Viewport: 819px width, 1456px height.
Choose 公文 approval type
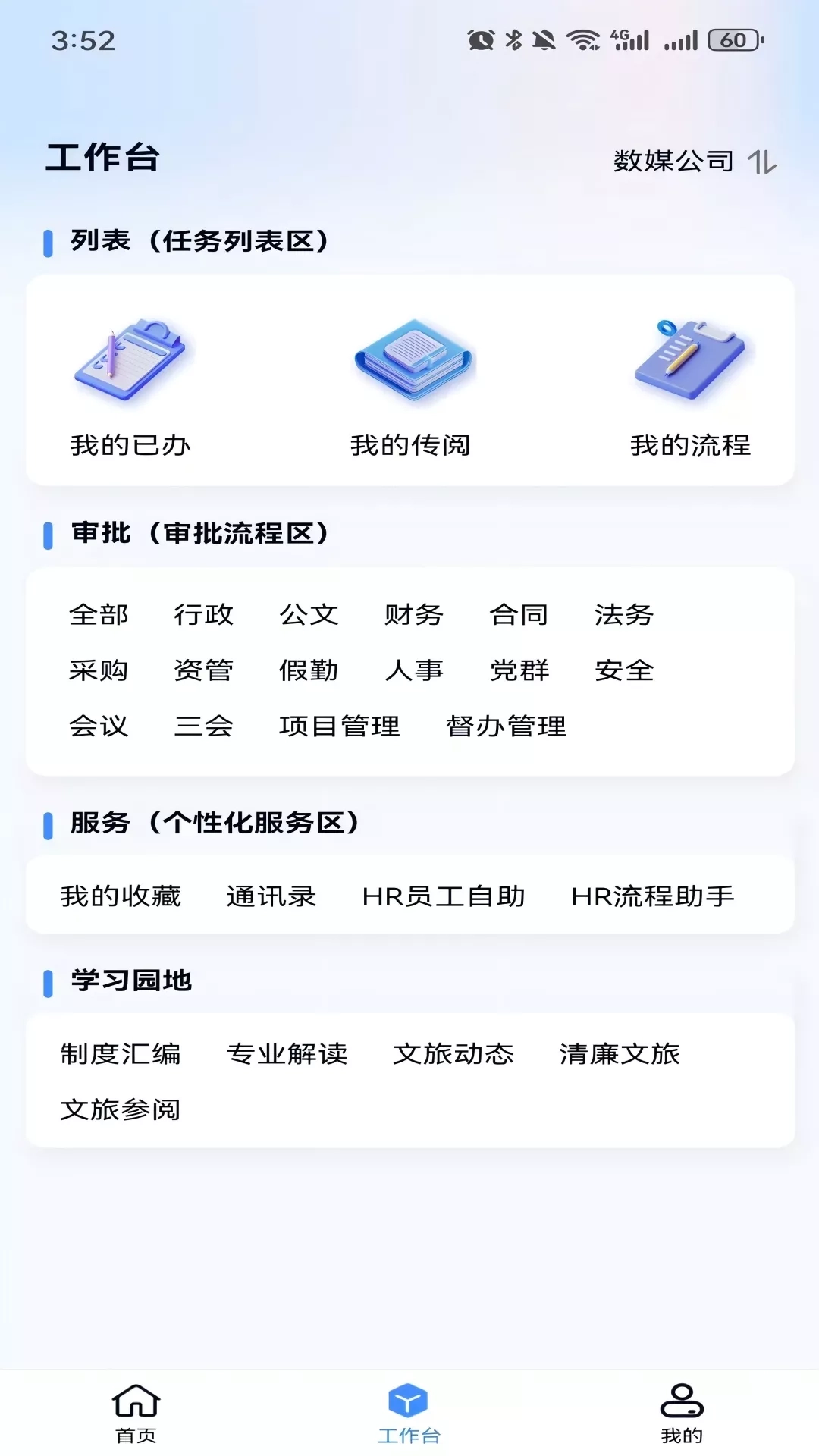point(309,614)
